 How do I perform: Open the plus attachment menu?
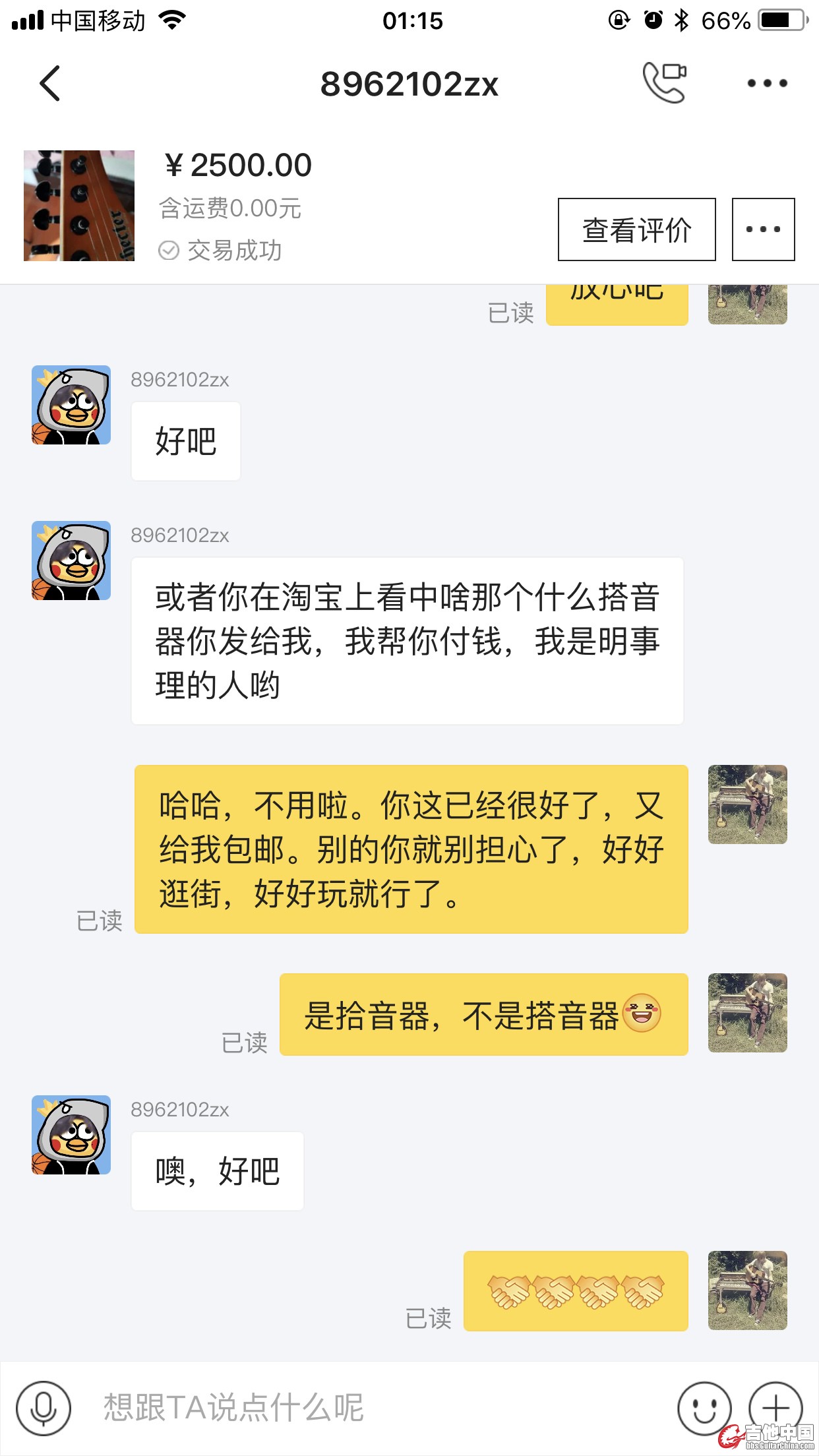(x=775, y=1407)
